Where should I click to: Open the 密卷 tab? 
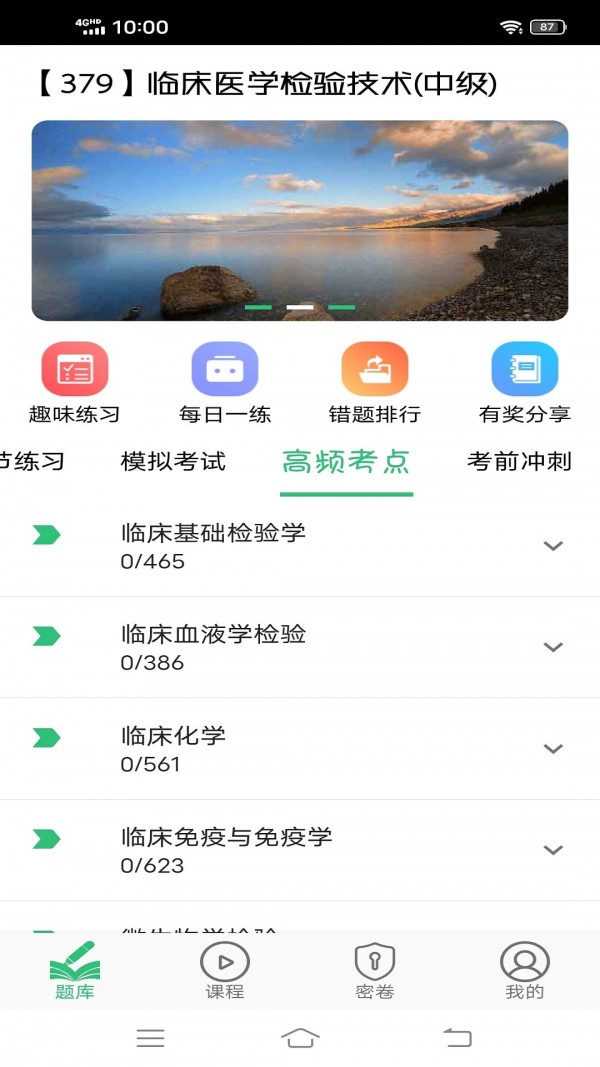click(x=375, y=971)
